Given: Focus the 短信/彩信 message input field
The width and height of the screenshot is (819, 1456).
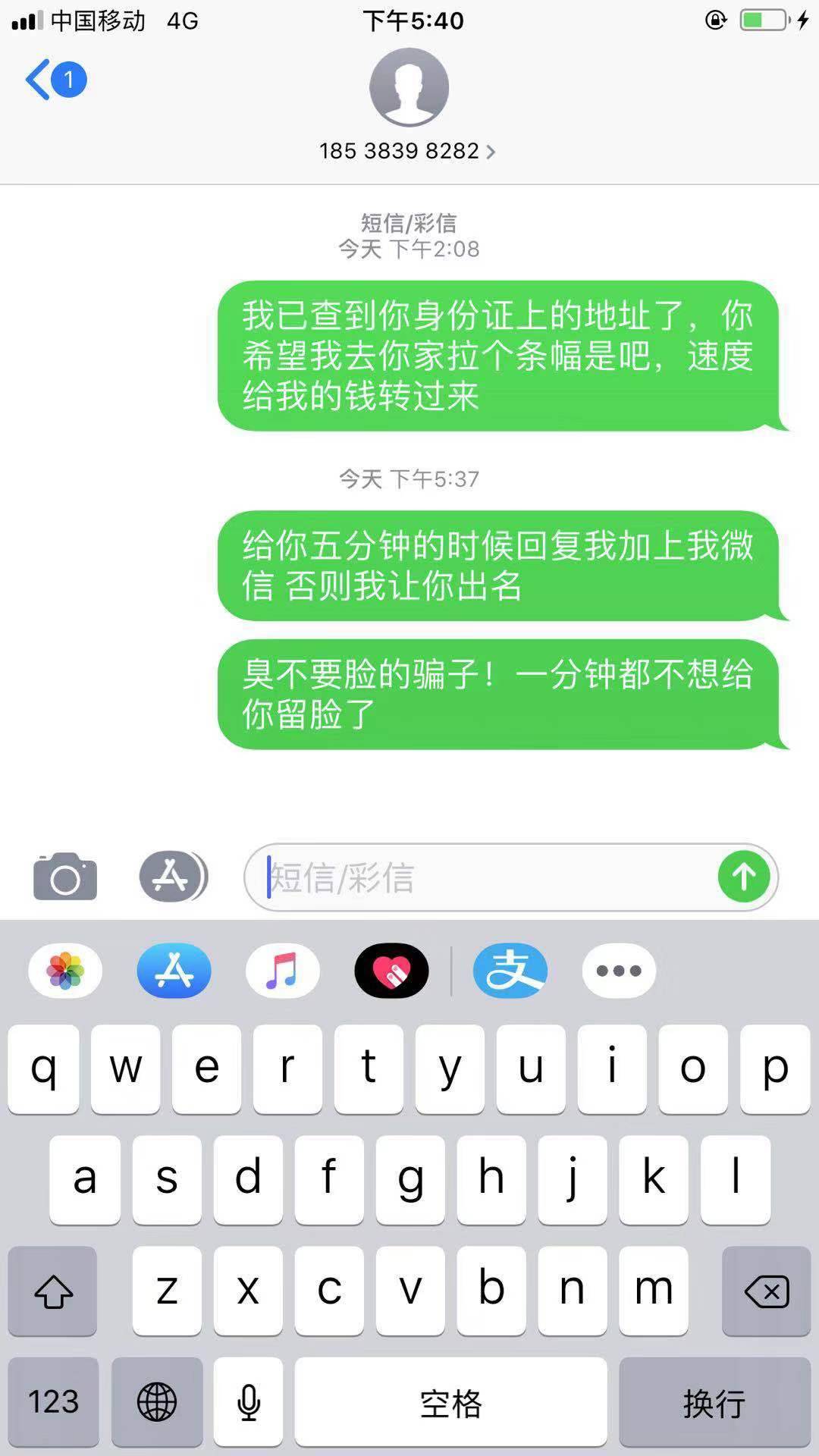Looking at the screenshot, I should (485, 877).
